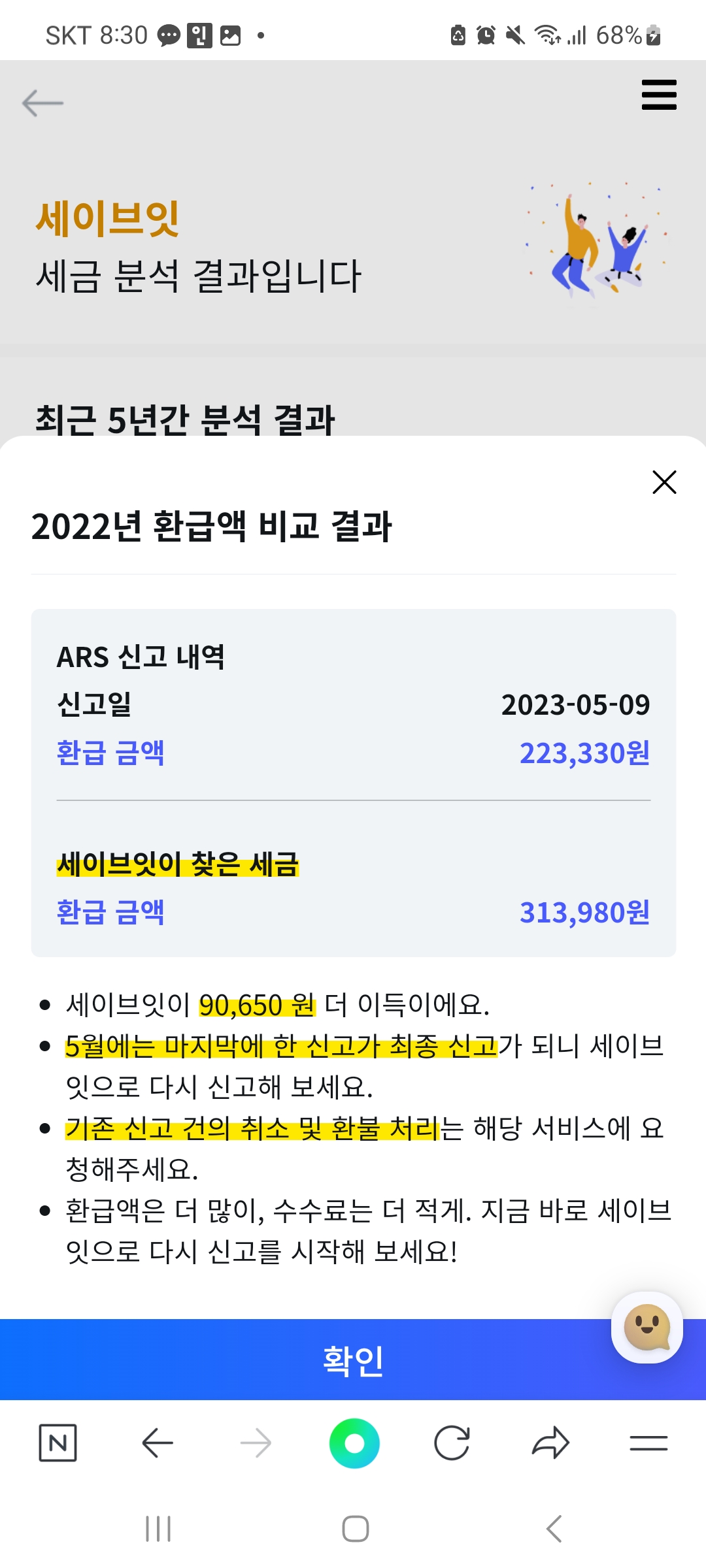The height and width of the screenshot is (1568, 706).
Task: Reload the current page
Action: coord(452,1443)
